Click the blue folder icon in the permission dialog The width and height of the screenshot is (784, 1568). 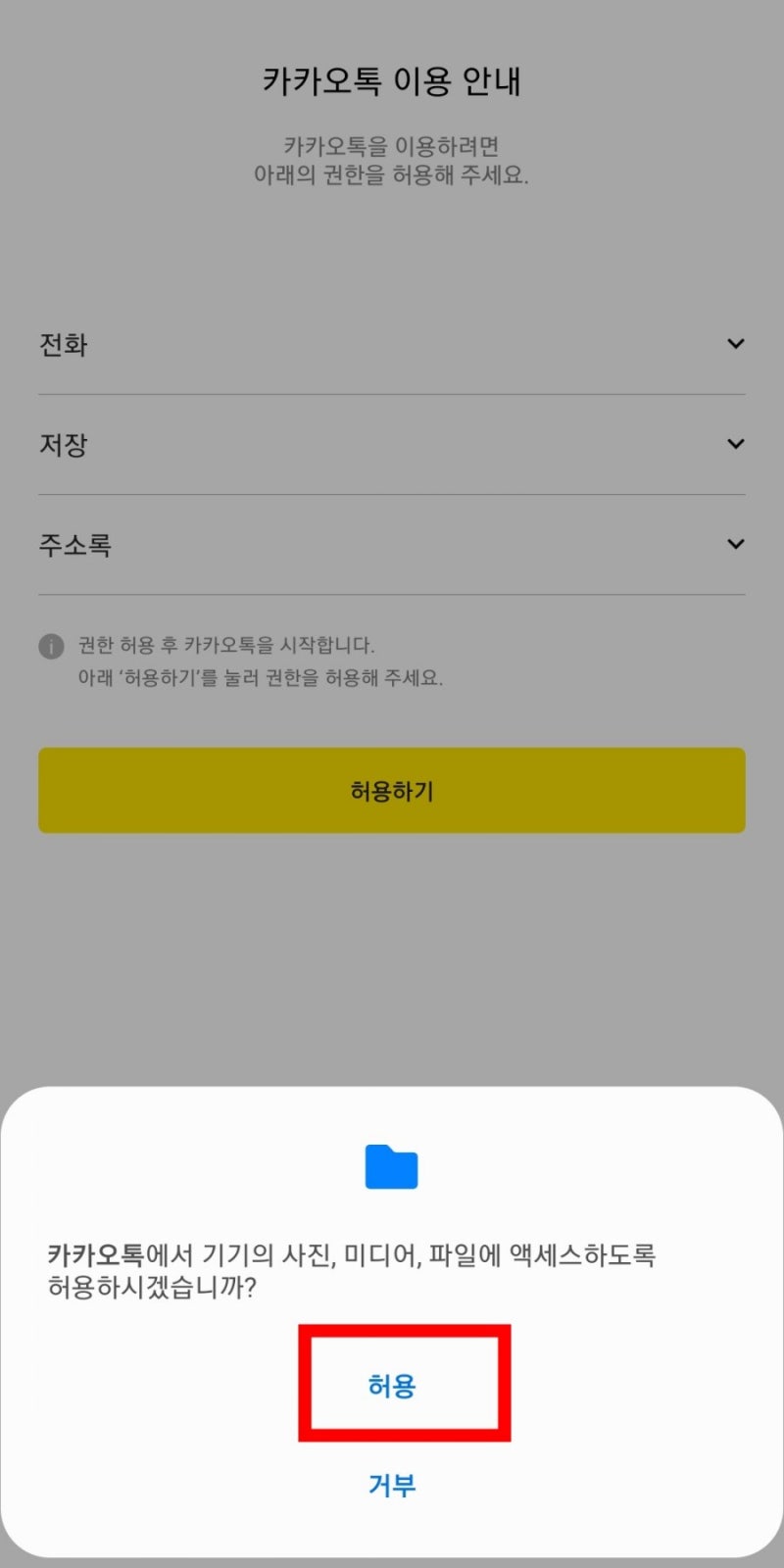click(x=391, y=1167)
